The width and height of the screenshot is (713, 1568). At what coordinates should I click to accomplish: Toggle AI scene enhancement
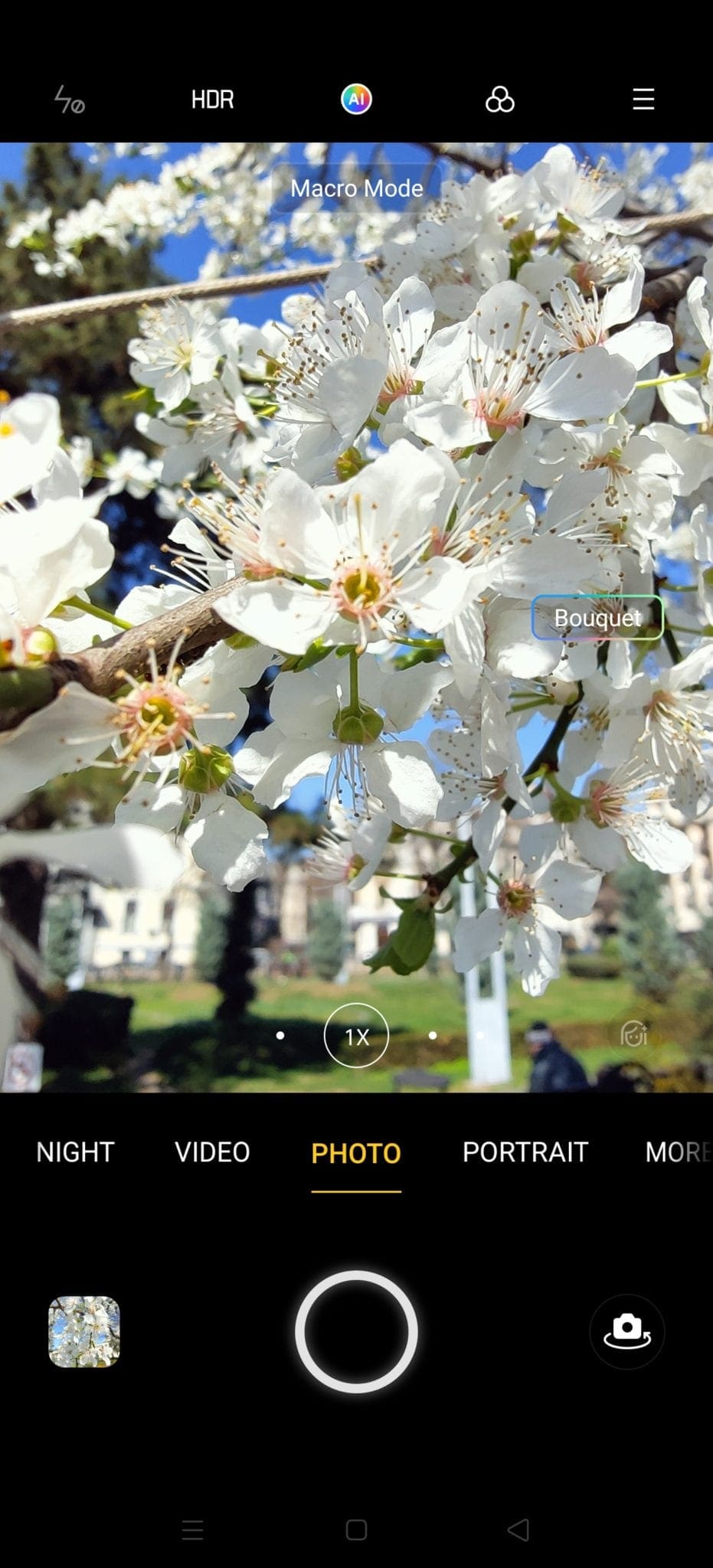click(x=356, y=99)
